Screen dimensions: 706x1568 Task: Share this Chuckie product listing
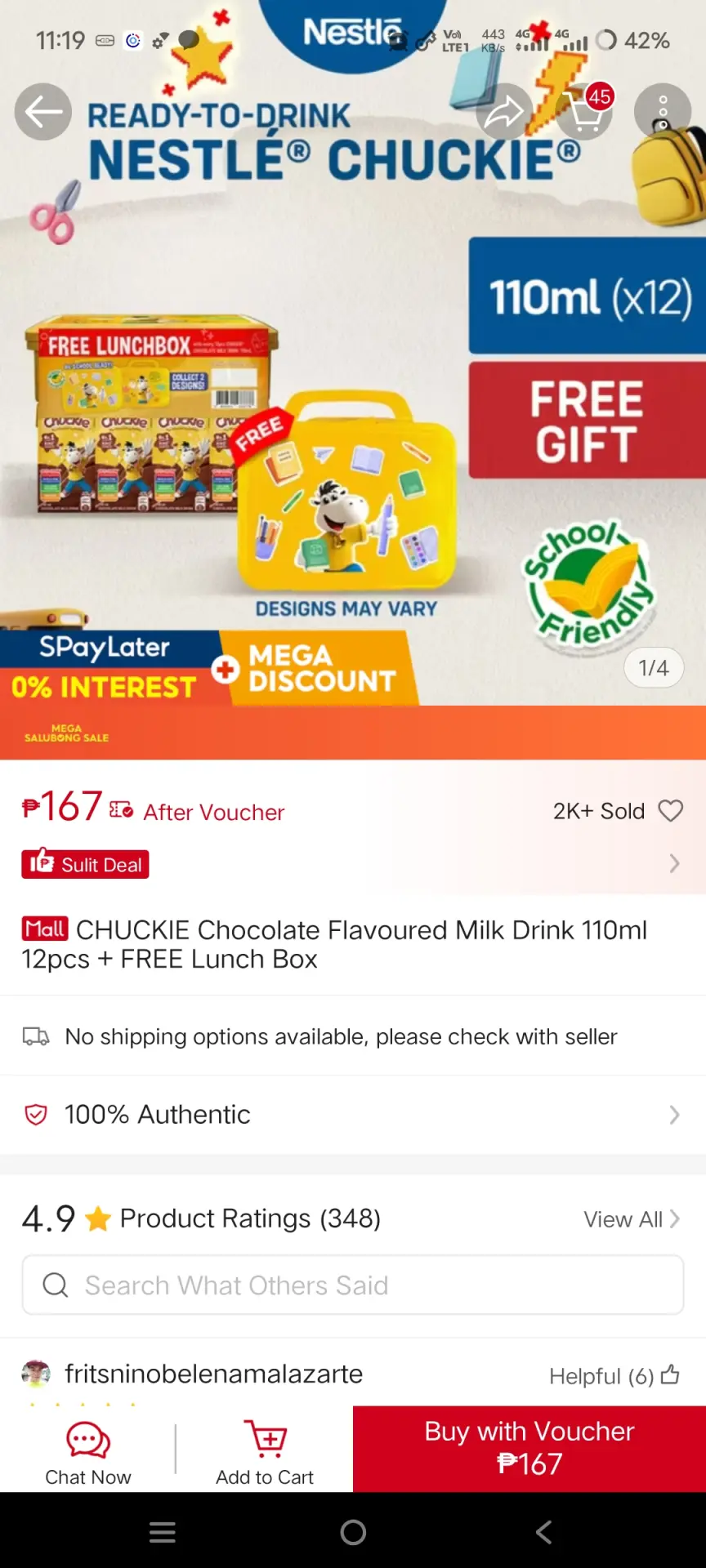(x=504, y=112)
